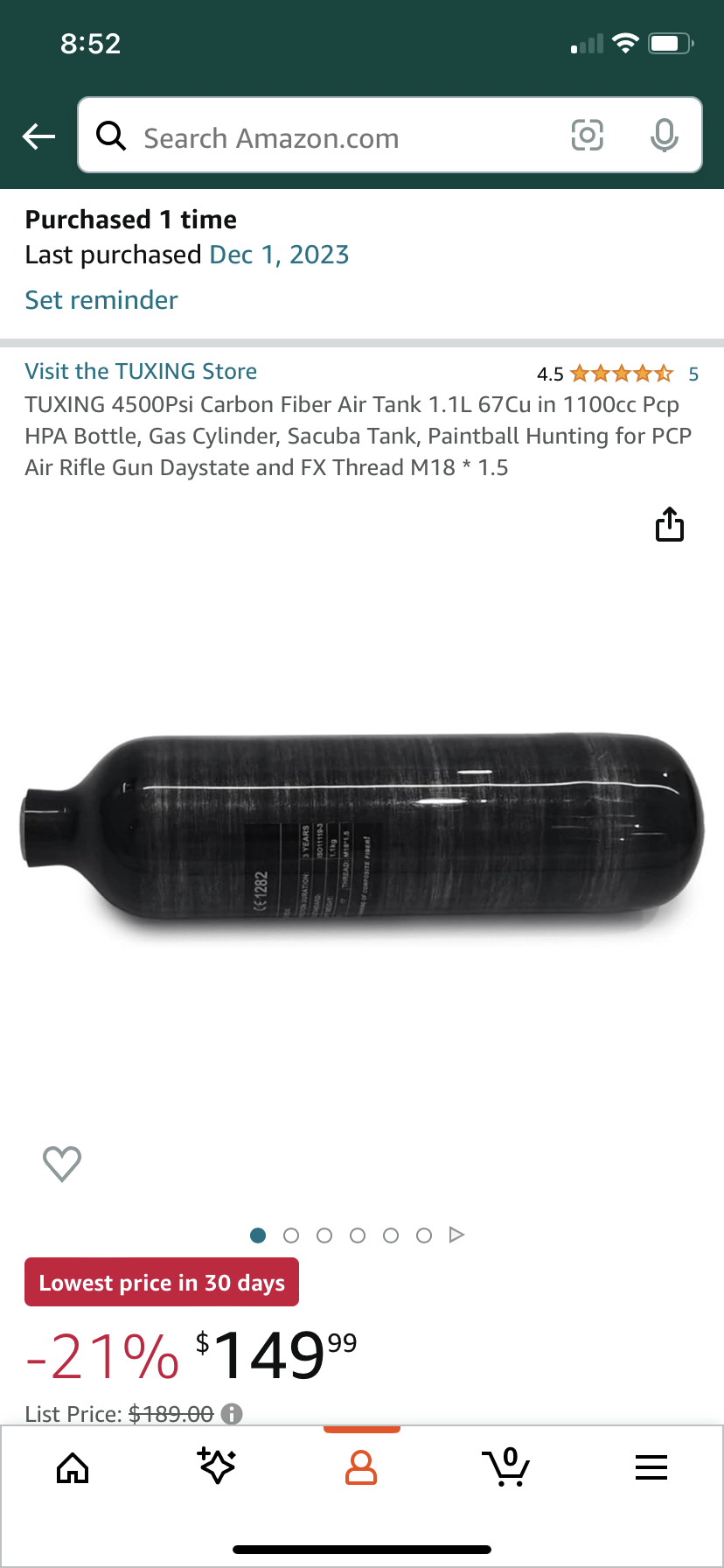Screen dimensions: 724x1568
Task: Jump to the second product image dot
Action: [291, 1235]
